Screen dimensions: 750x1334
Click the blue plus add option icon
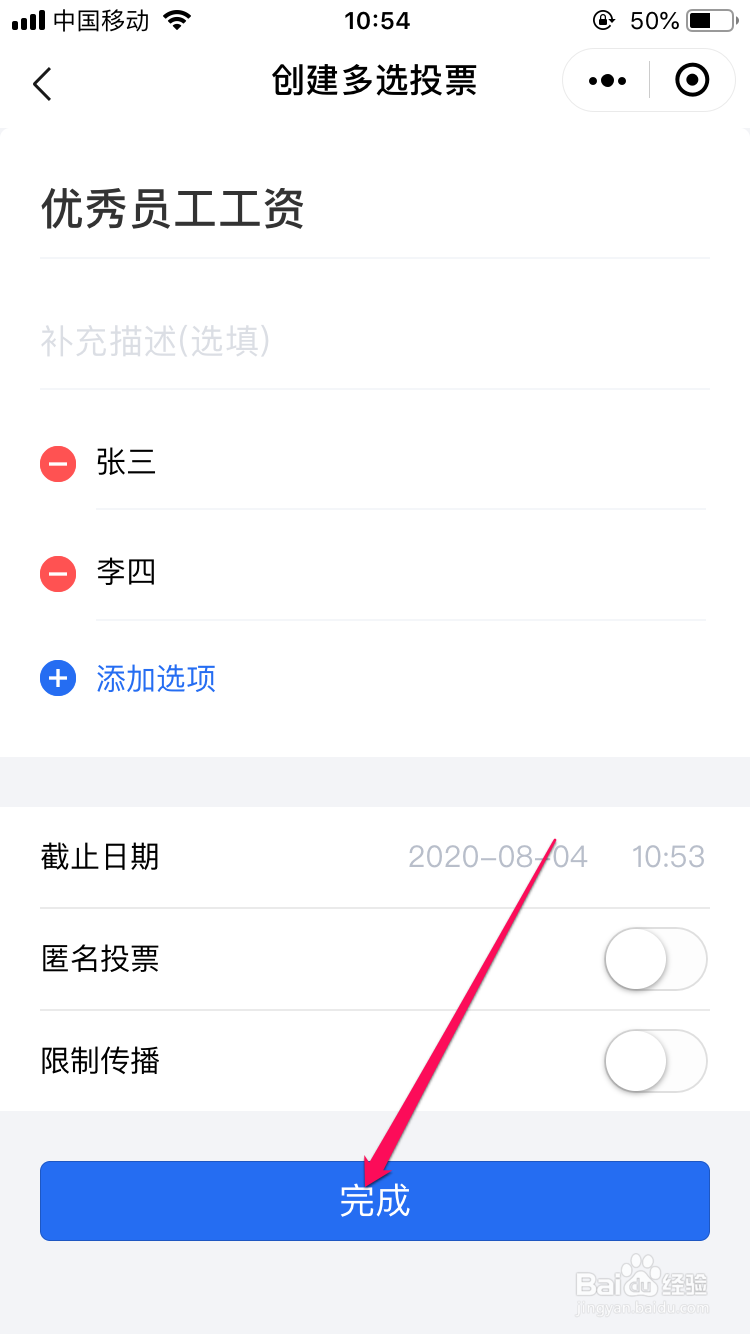click(x=58, y=678)
